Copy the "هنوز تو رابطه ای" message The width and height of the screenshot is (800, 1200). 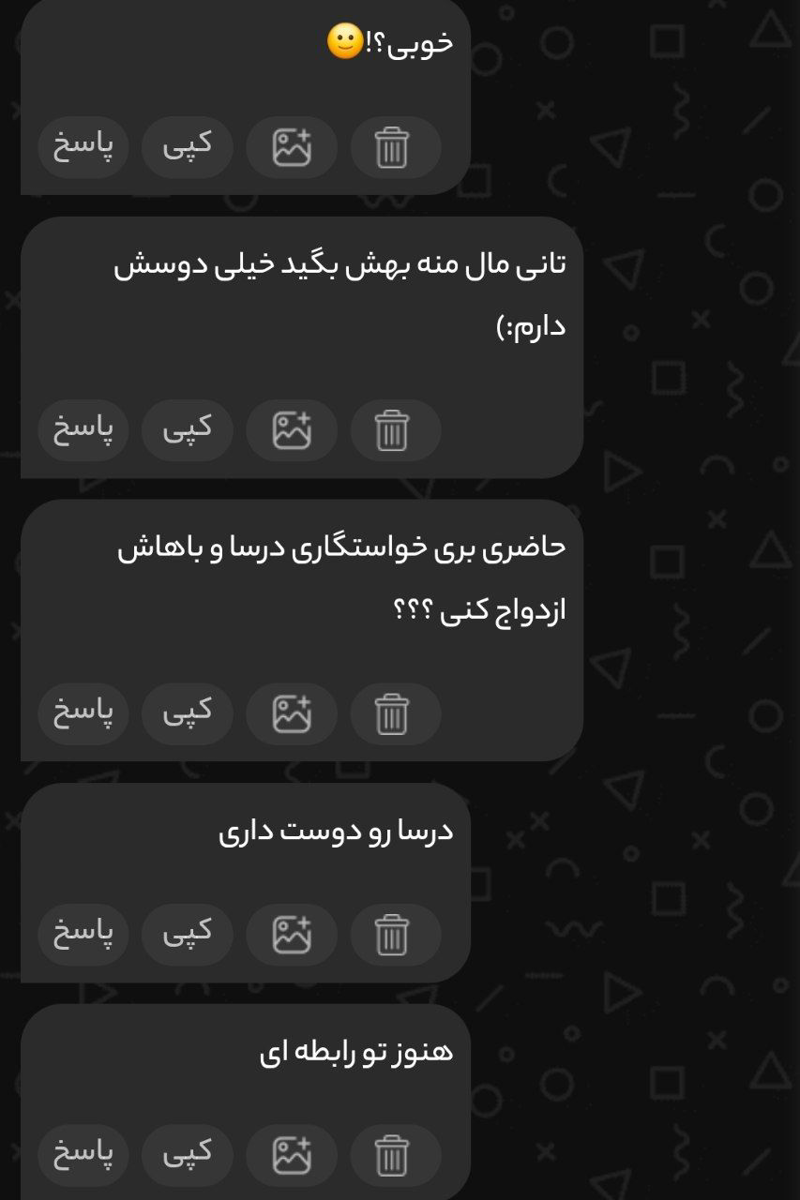click(x=188, y=1154)
